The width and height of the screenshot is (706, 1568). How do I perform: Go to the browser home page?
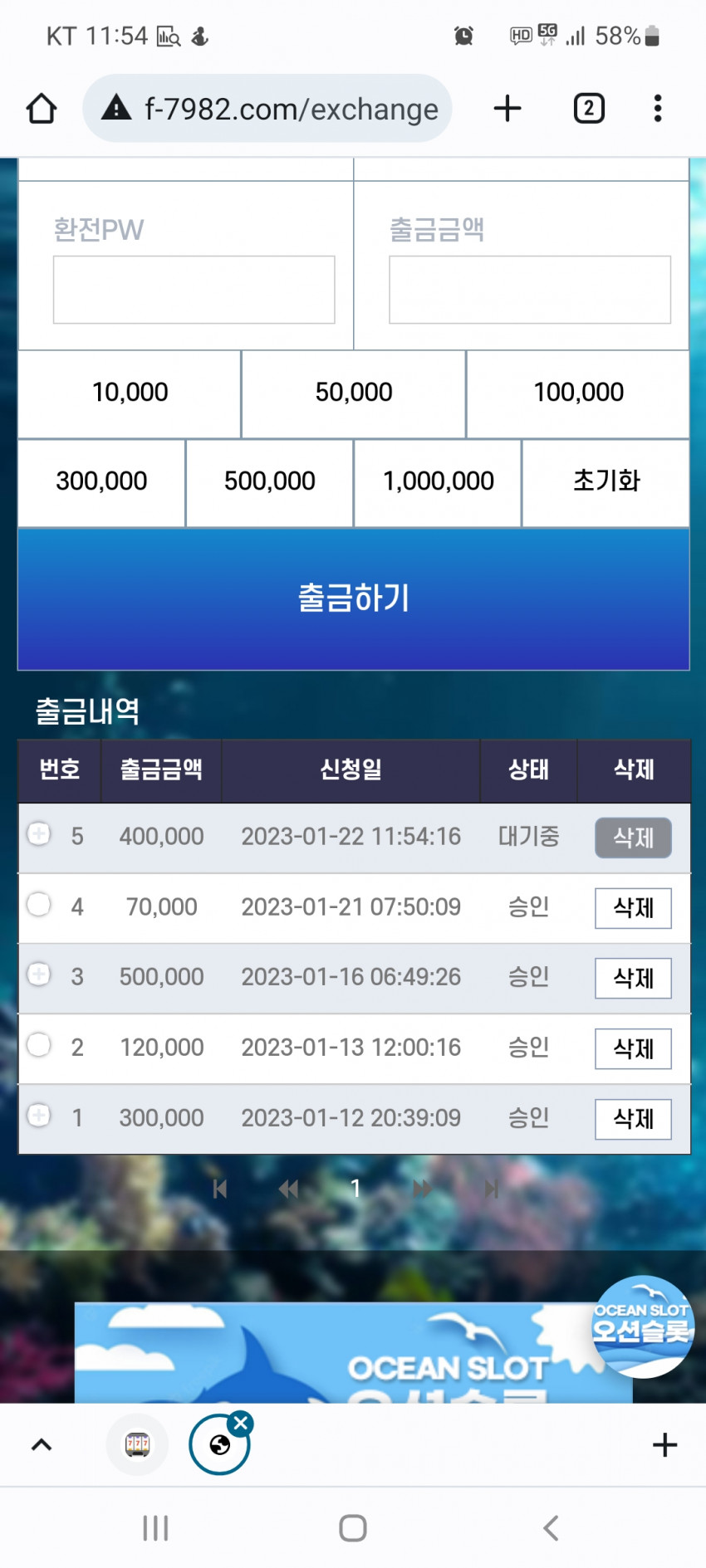[42, 109]
